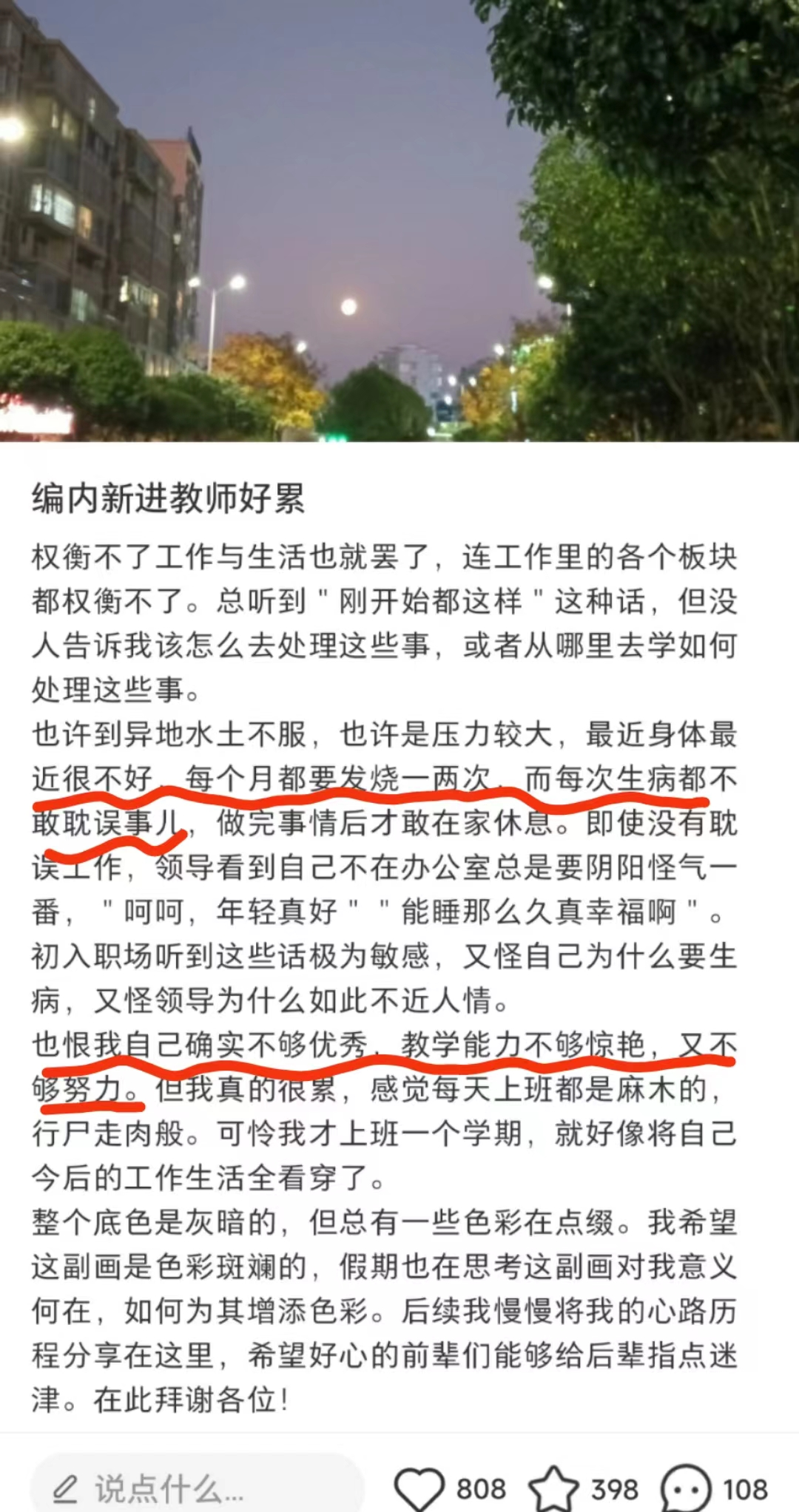This screenshot has height=1512, width=799.
Task: Open the night street photo of the post
Action: (x=399, y=220)
